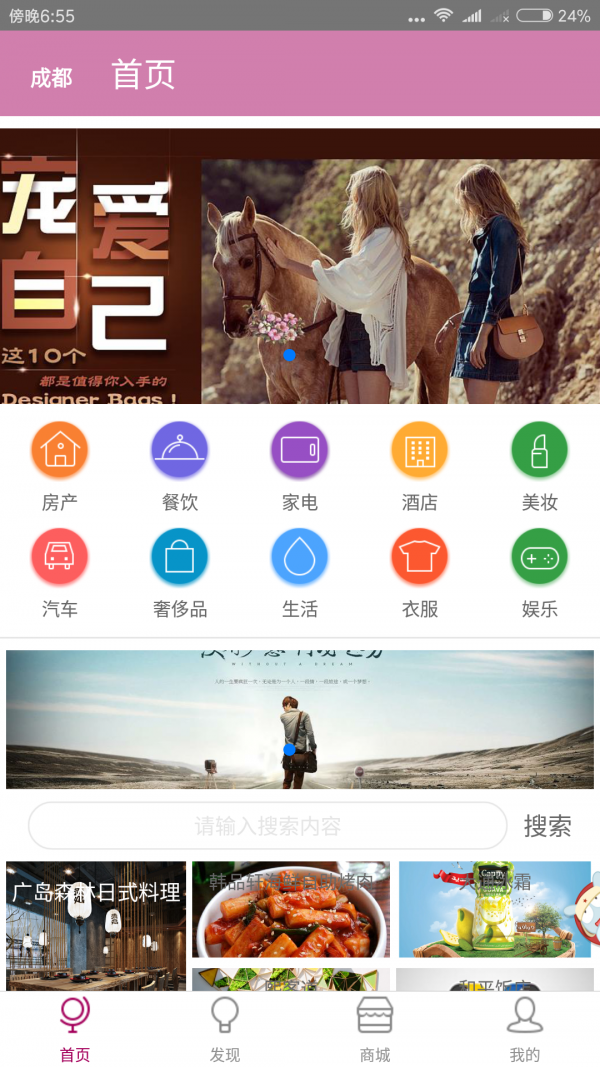The height and width of the screenshot is (1067, 600).
Task: Focus the 请输入搜索内容 search field
Action: [x=268, y=826]
